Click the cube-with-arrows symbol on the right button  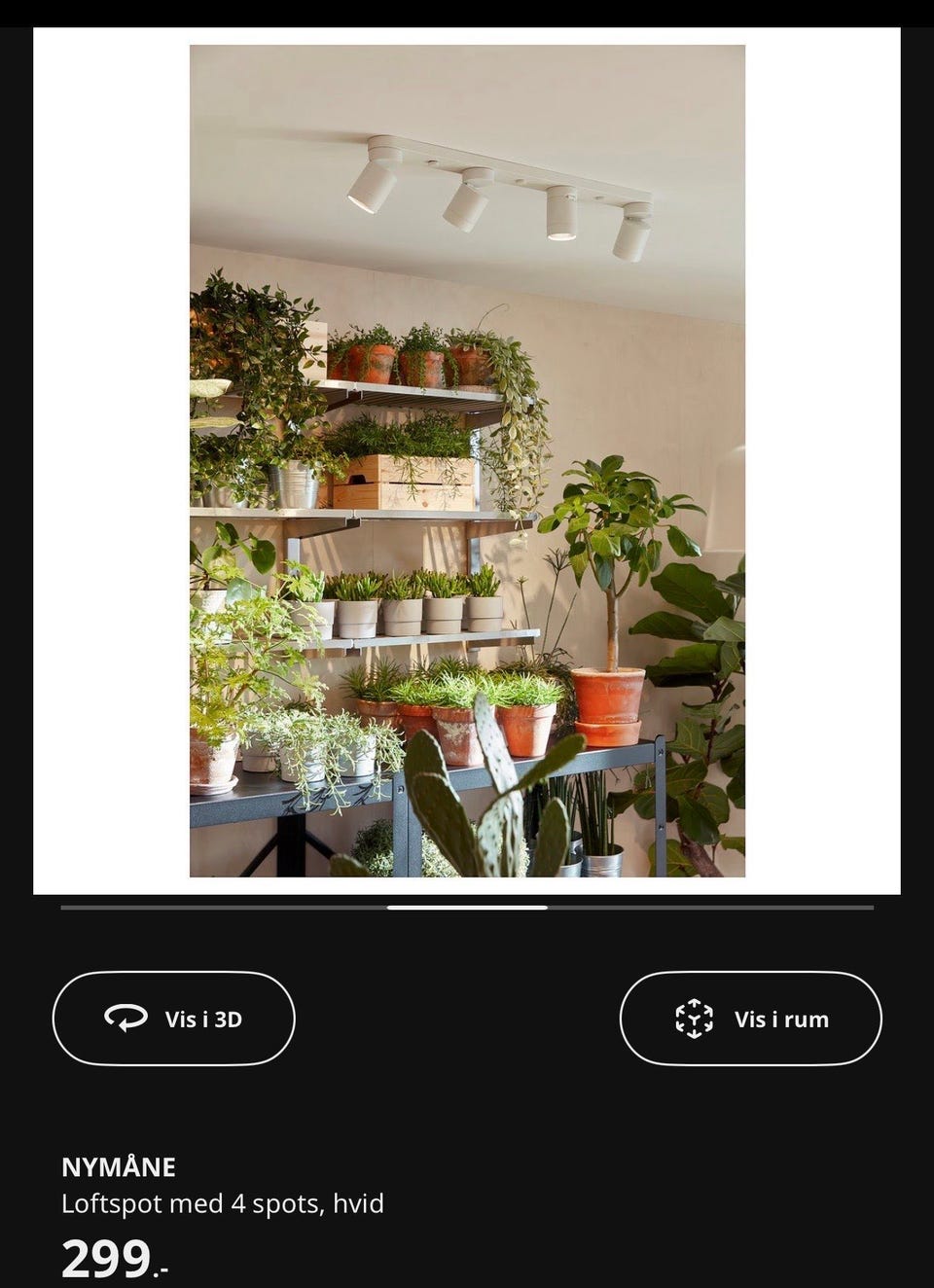point(695,1020)
